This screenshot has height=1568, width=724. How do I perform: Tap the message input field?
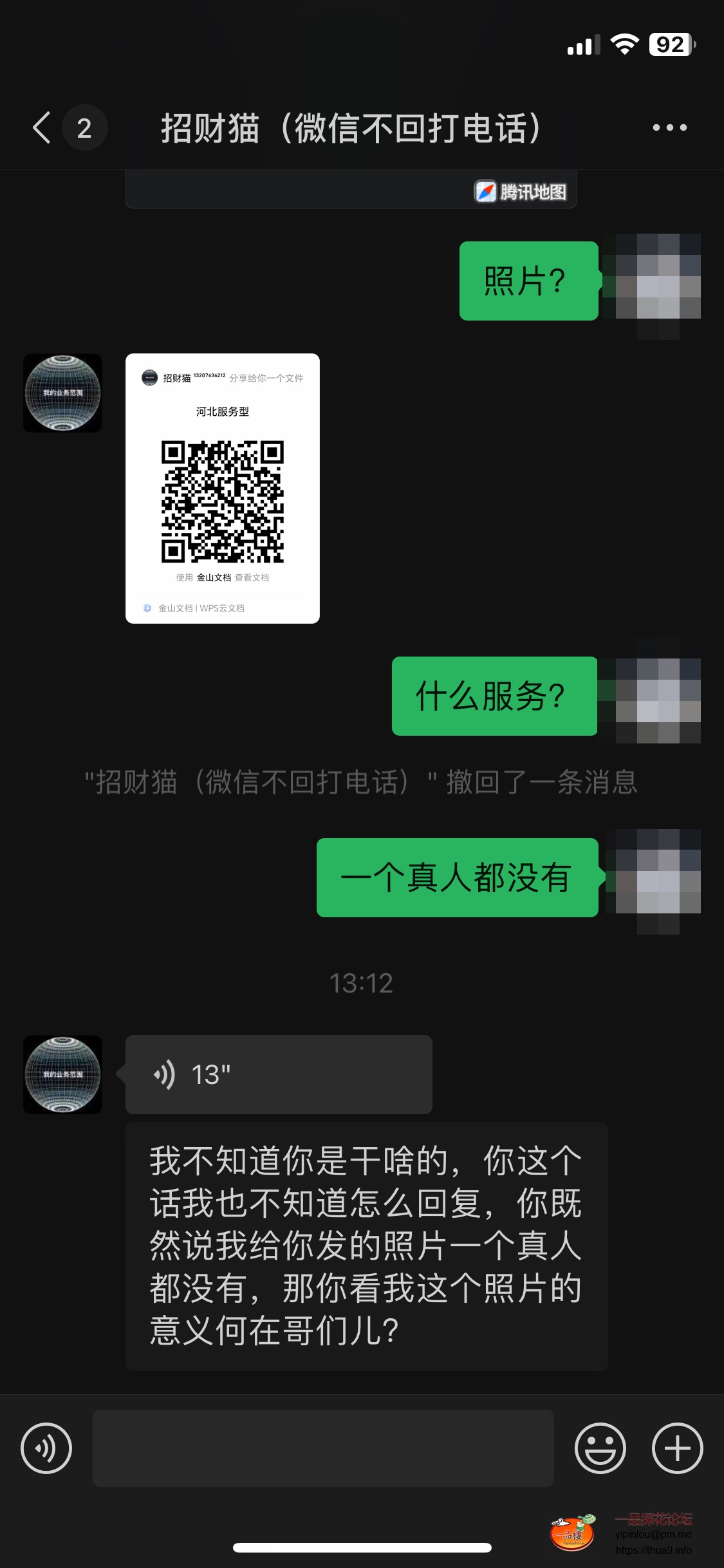click(323, 1448)
